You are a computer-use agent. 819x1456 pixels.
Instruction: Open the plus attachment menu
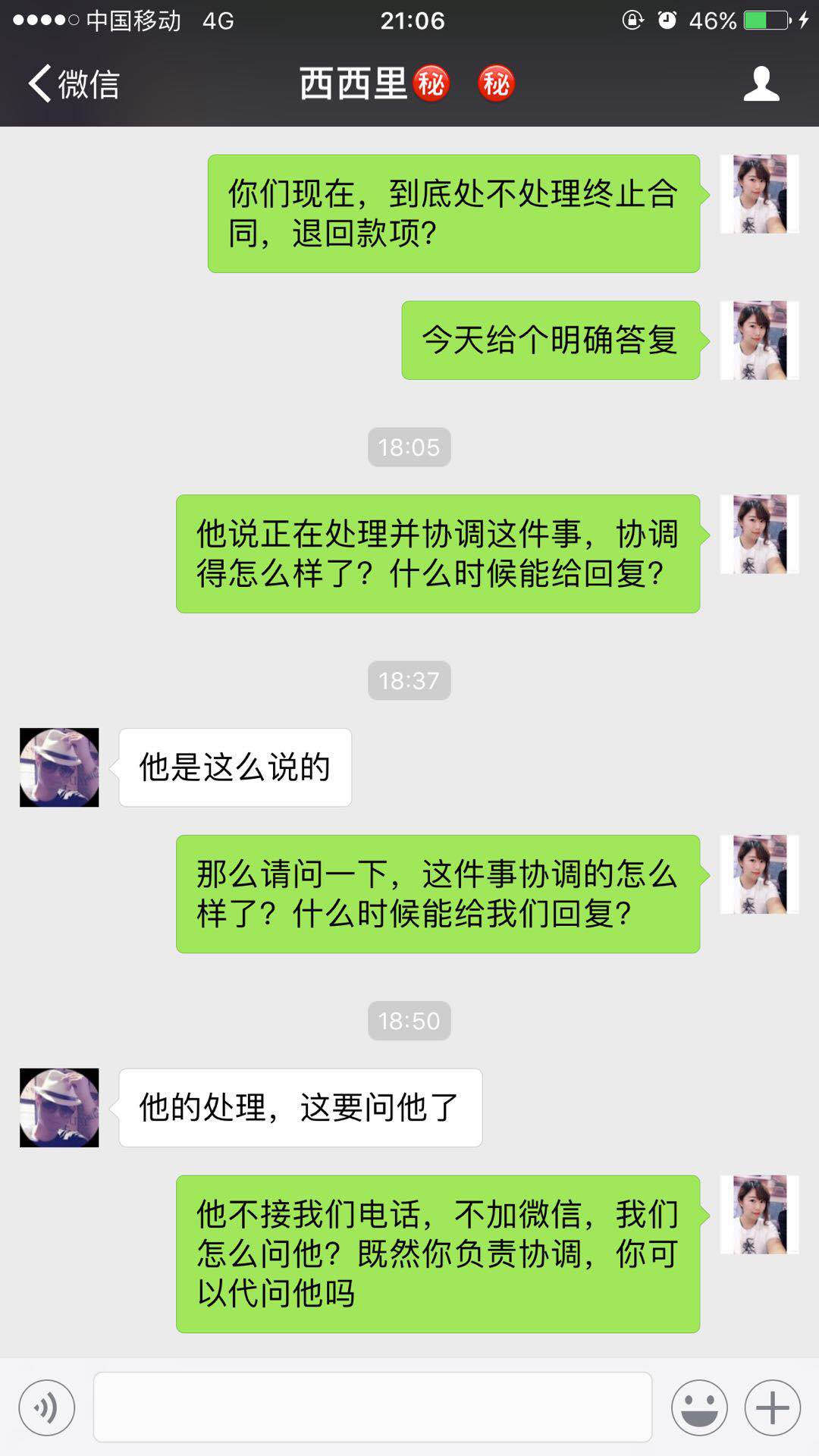click(772, 1407)
